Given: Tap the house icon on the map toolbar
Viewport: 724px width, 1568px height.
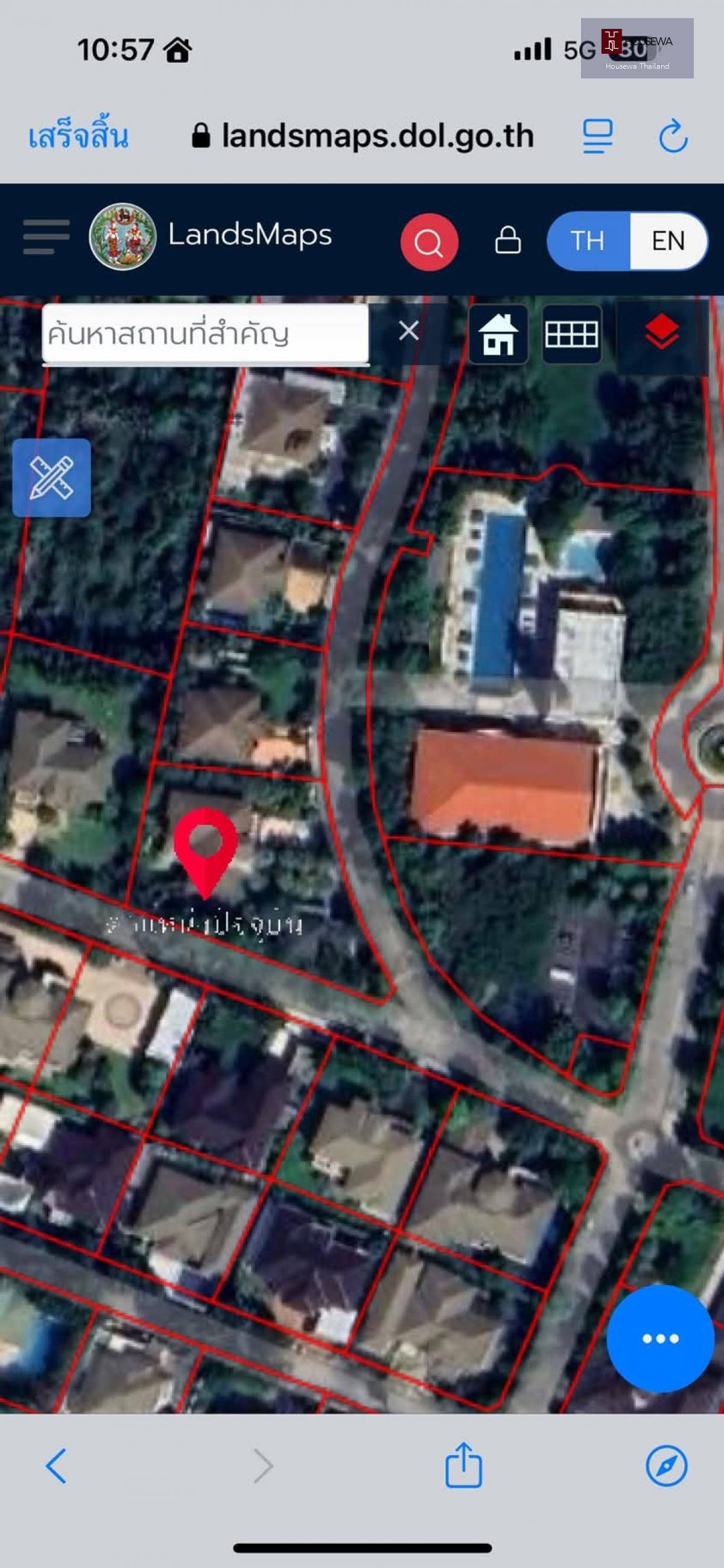Looking at the screenshot, I should (x=498, y=334).
